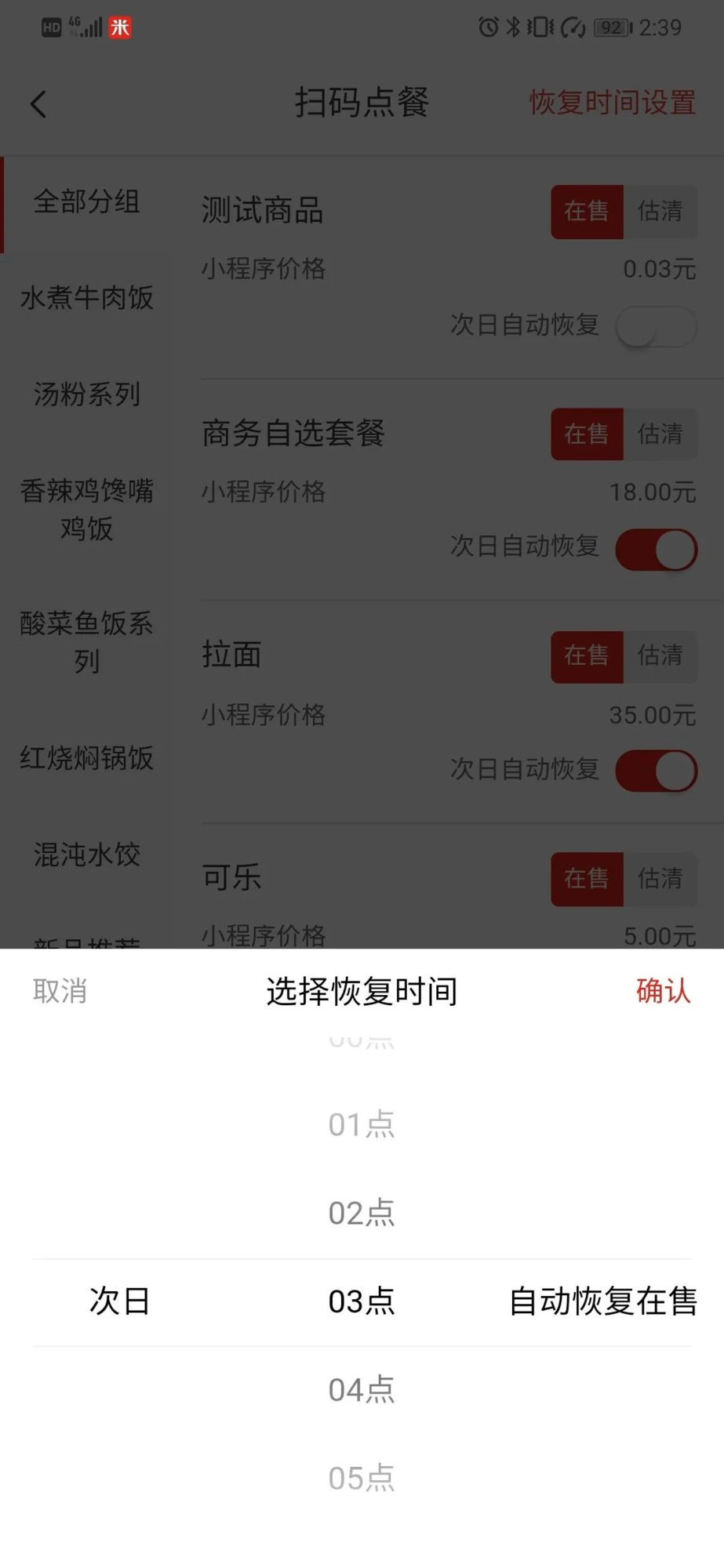Select 04点 in the hour picker
Image resolution: width=724 pixels, height=1568 pixels.
pos(362,1390)
